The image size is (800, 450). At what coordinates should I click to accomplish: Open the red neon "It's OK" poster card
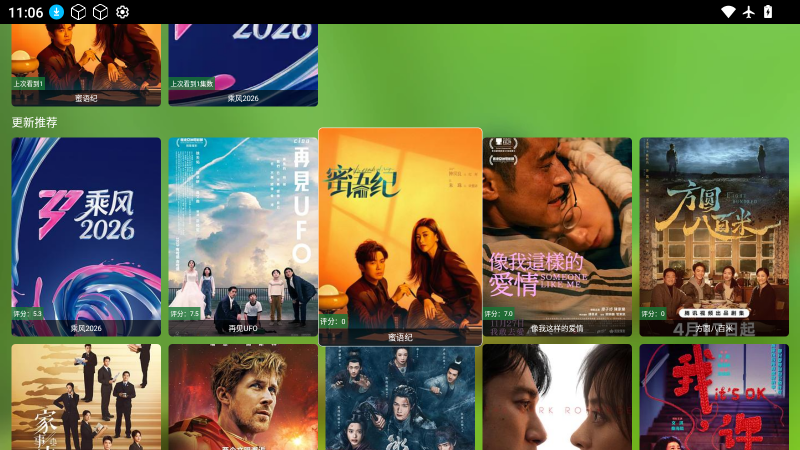click(714, 396)
